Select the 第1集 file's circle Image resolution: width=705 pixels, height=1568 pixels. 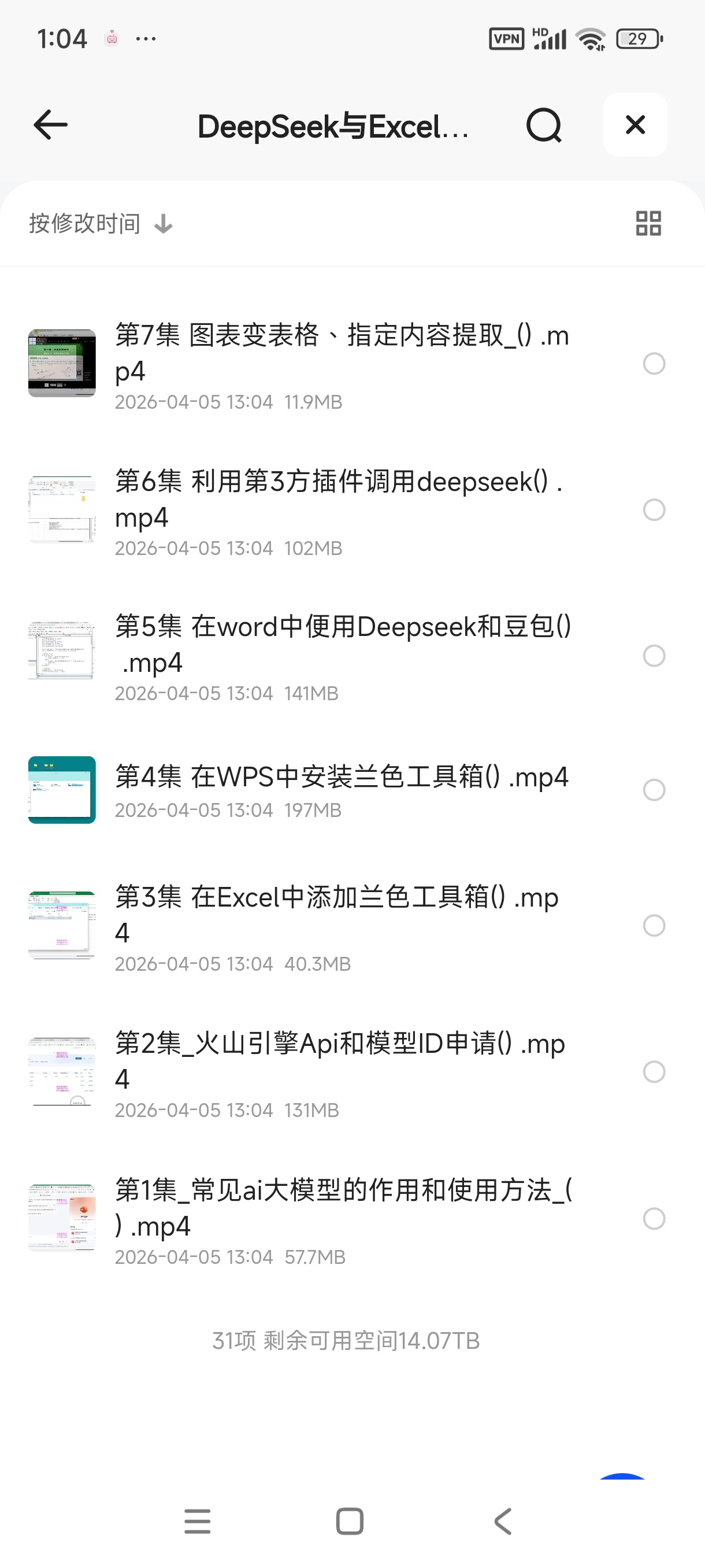pyautogui.click(x=654, y=1219)
